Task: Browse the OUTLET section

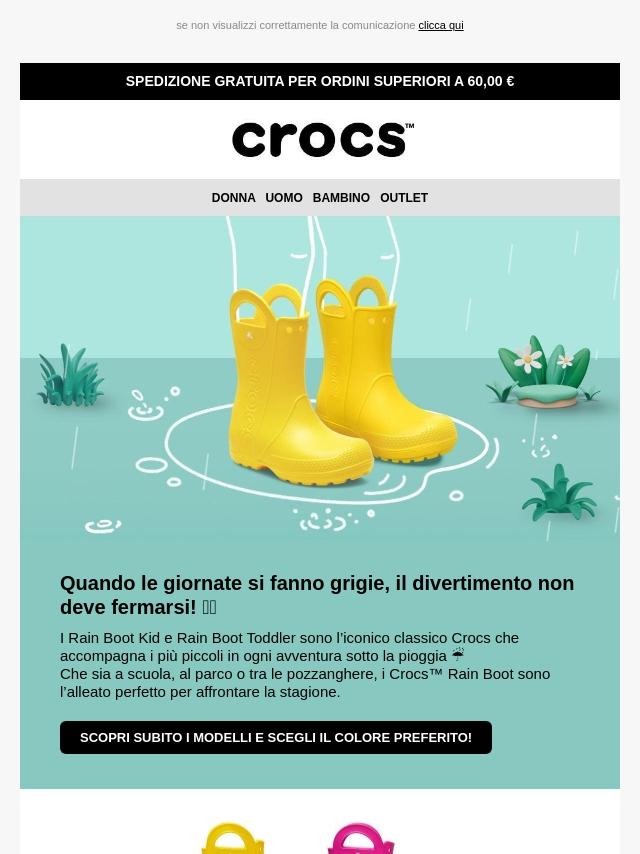Action: coord(404,198)
